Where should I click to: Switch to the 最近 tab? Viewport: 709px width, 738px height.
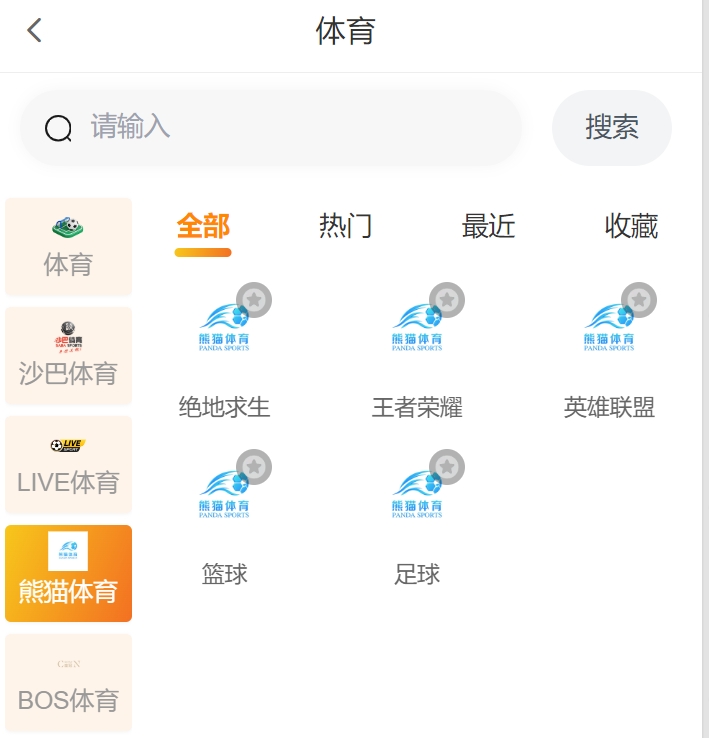tap(488, 226)
